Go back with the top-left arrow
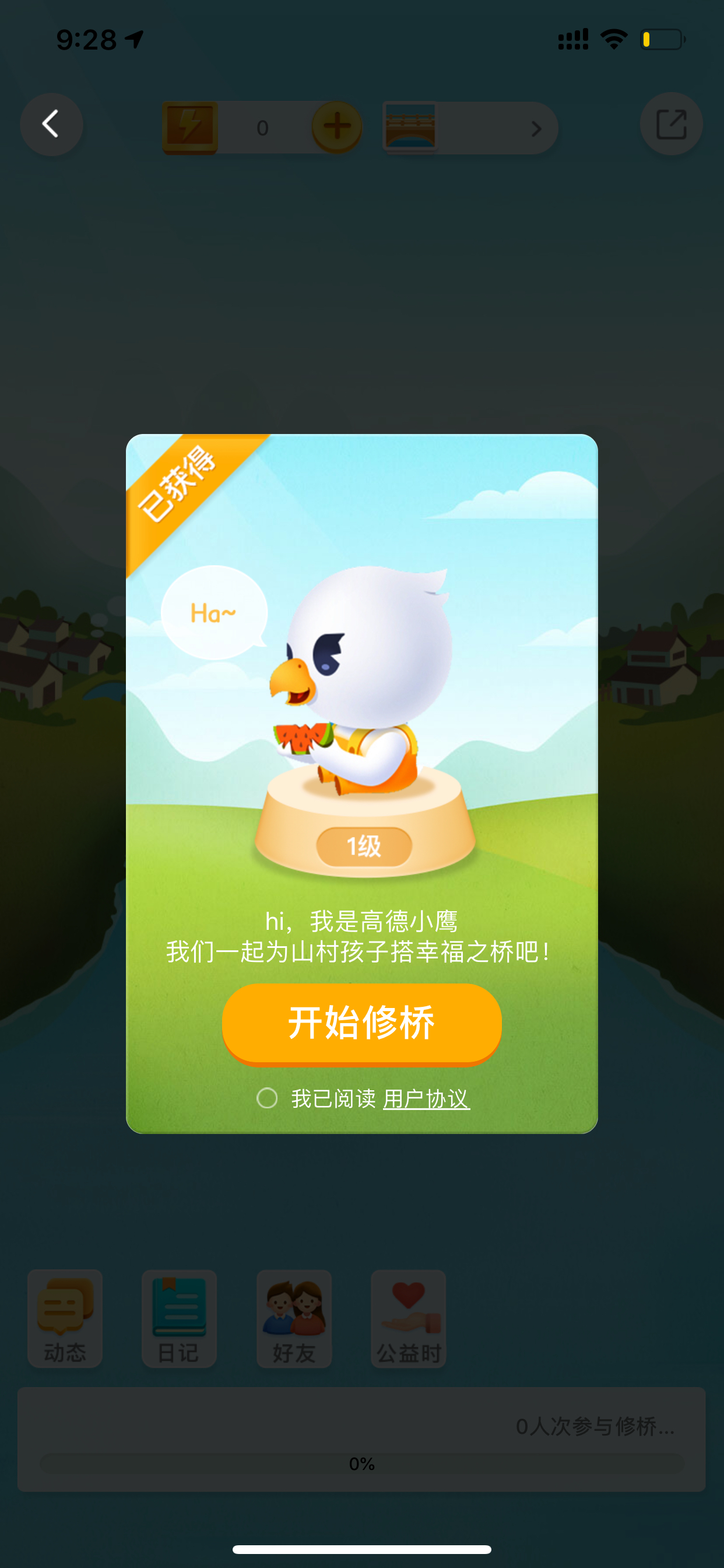The image size is (724, 1568). [52, 124]
